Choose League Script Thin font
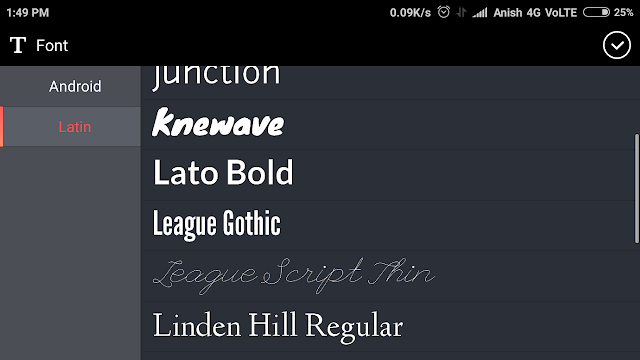Screen dimensions: 640x360 pyautogui.click(x=390, y=276)
